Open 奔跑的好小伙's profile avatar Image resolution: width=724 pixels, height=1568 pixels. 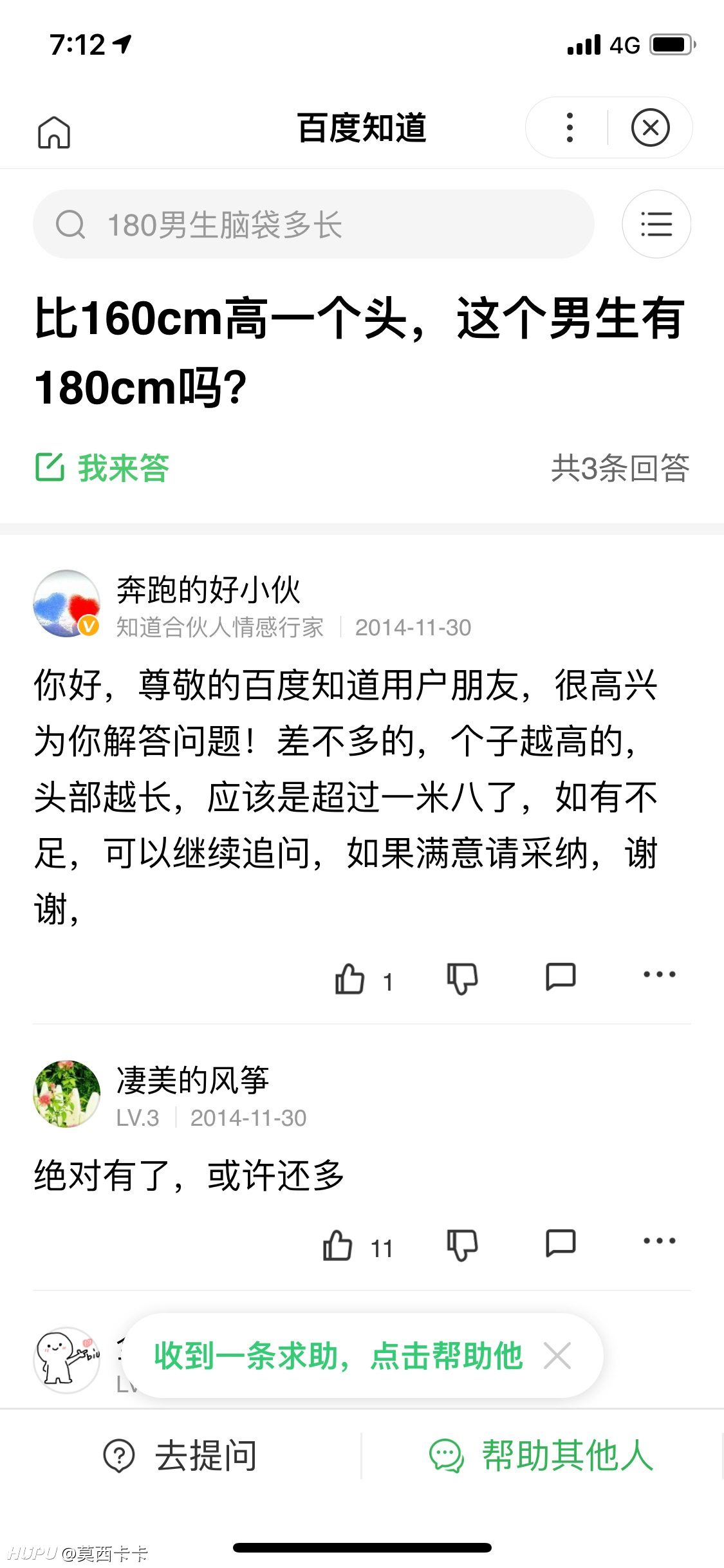pos(67,604)
